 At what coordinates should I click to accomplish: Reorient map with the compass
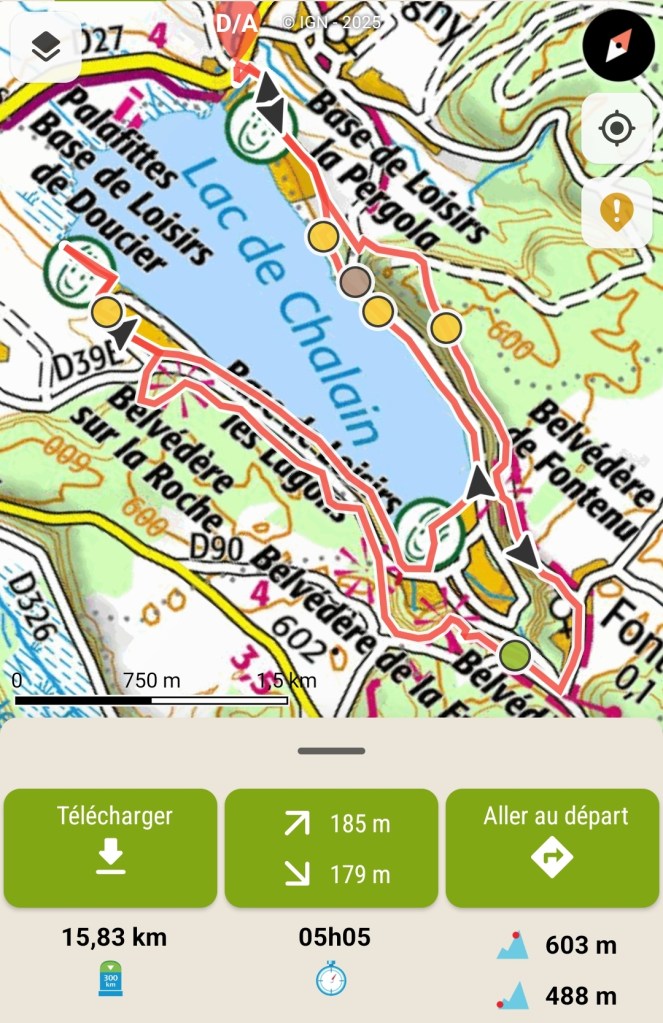point(617,46)
